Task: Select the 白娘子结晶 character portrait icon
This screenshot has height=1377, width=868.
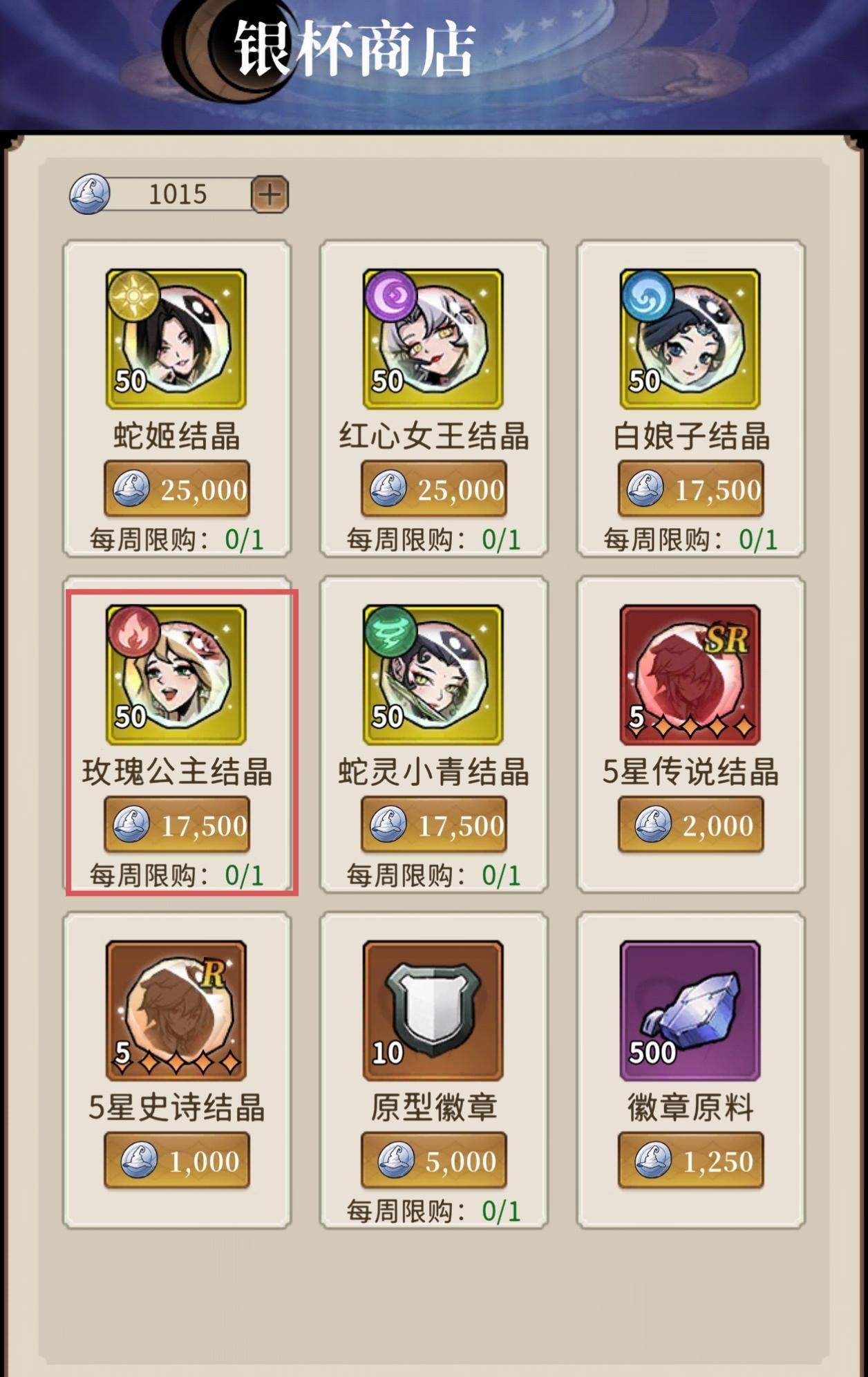Action: click(x=689, y=339)
